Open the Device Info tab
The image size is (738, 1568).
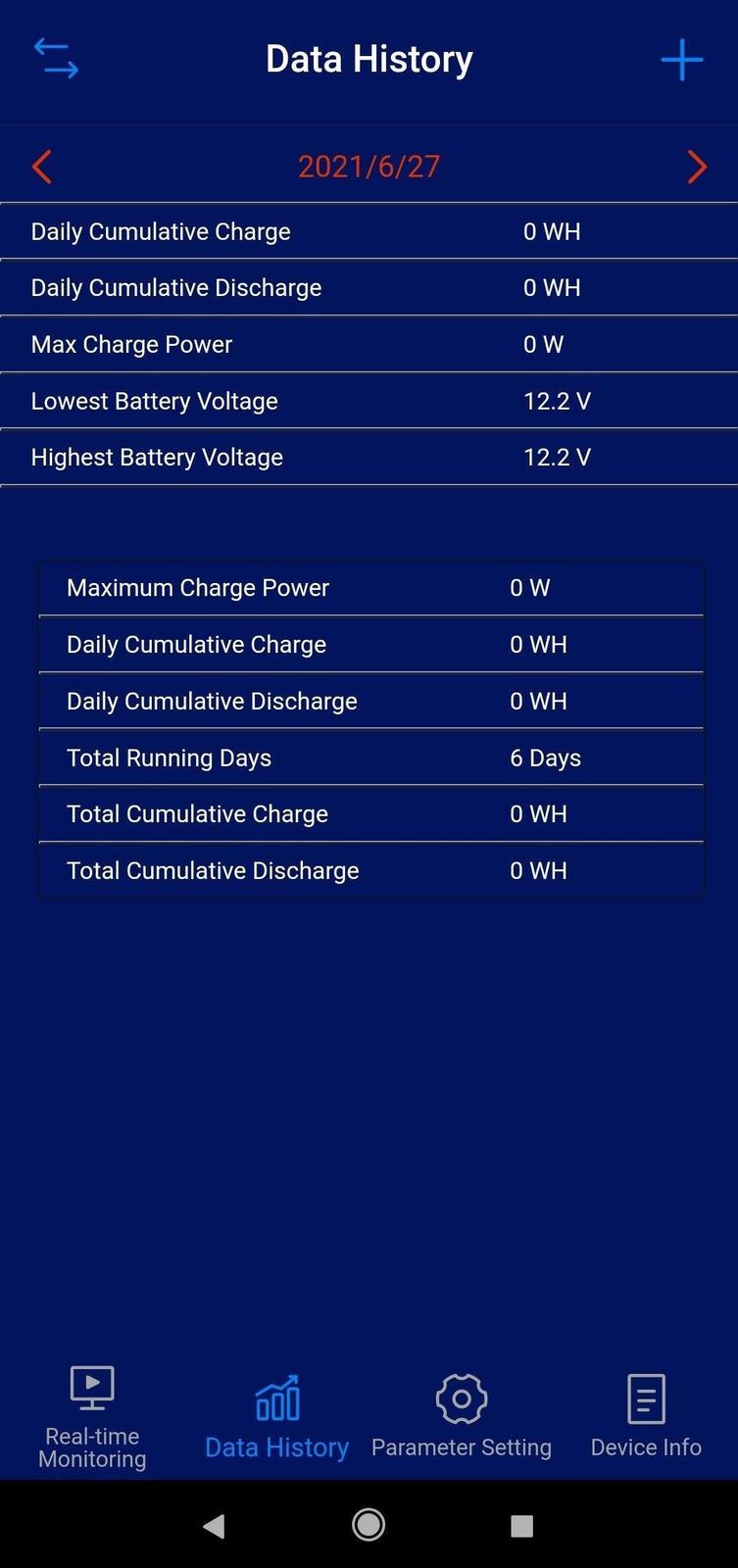646,1418
